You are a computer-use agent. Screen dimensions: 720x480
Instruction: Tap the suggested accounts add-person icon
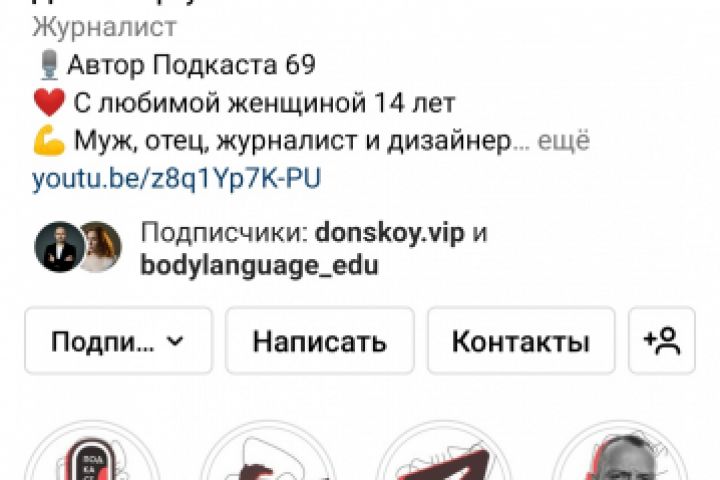[x=662, y=341]
